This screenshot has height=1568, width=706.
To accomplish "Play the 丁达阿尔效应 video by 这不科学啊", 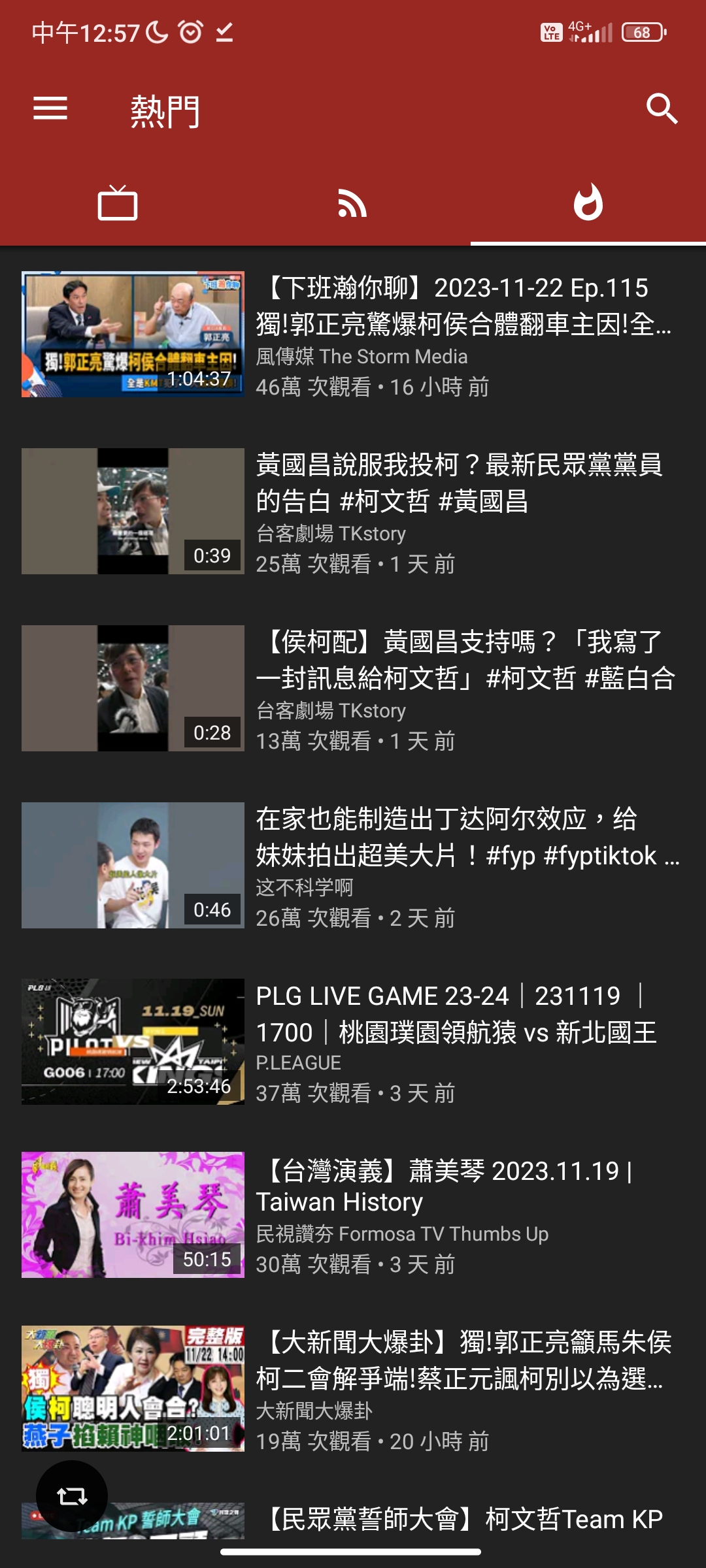I will (x=353, y=866).
